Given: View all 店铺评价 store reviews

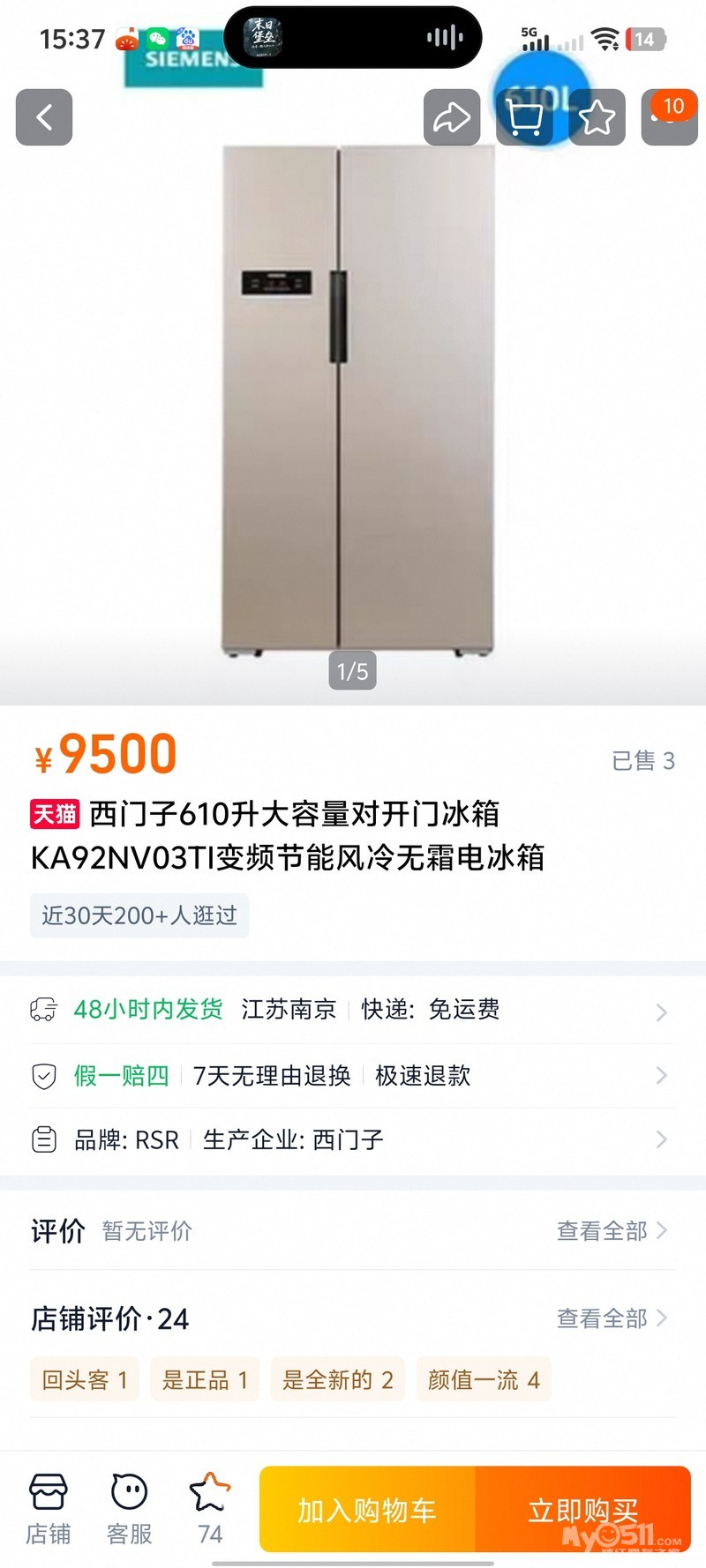Looking at the screenshot, I should pyautogui.click(x=612, y=1318).
